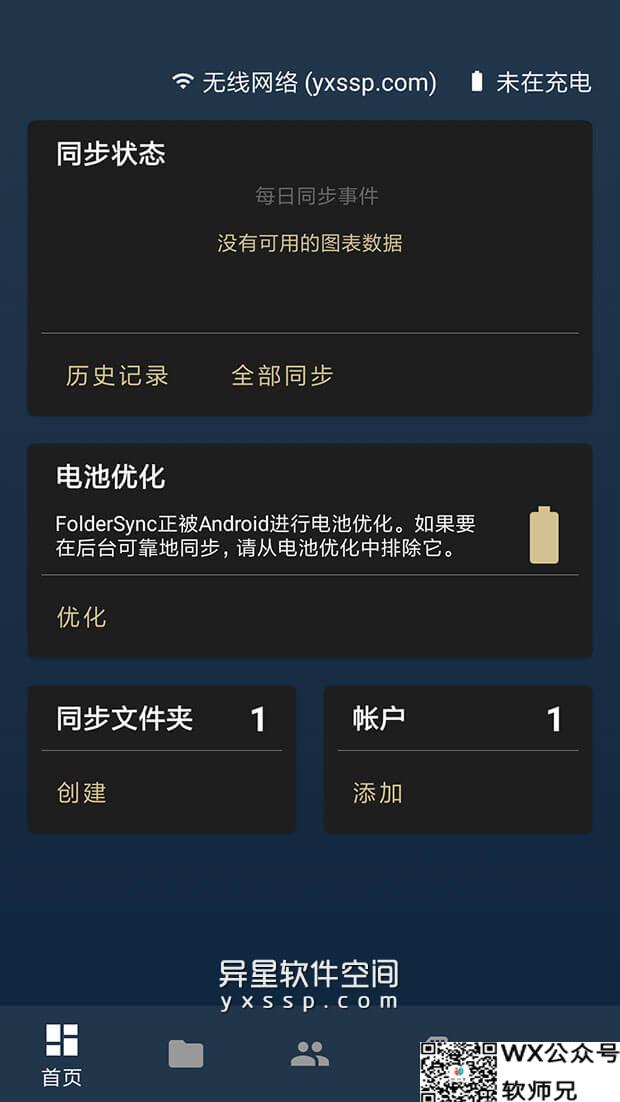
Task: Open the folder tab in bottom navigation
Action: pos(186,1053)
